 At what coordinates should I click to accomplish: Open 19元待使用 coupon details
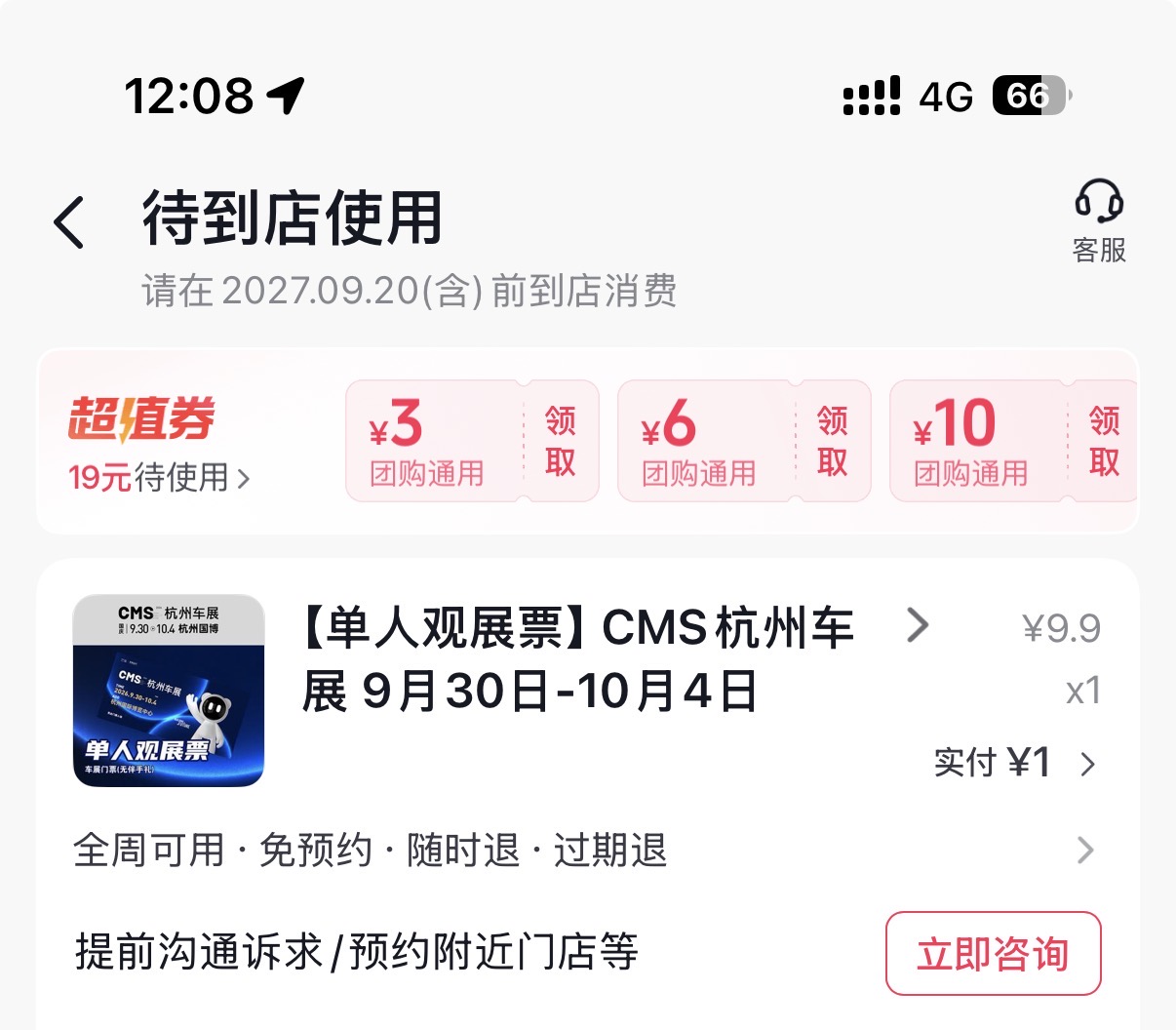159,478
